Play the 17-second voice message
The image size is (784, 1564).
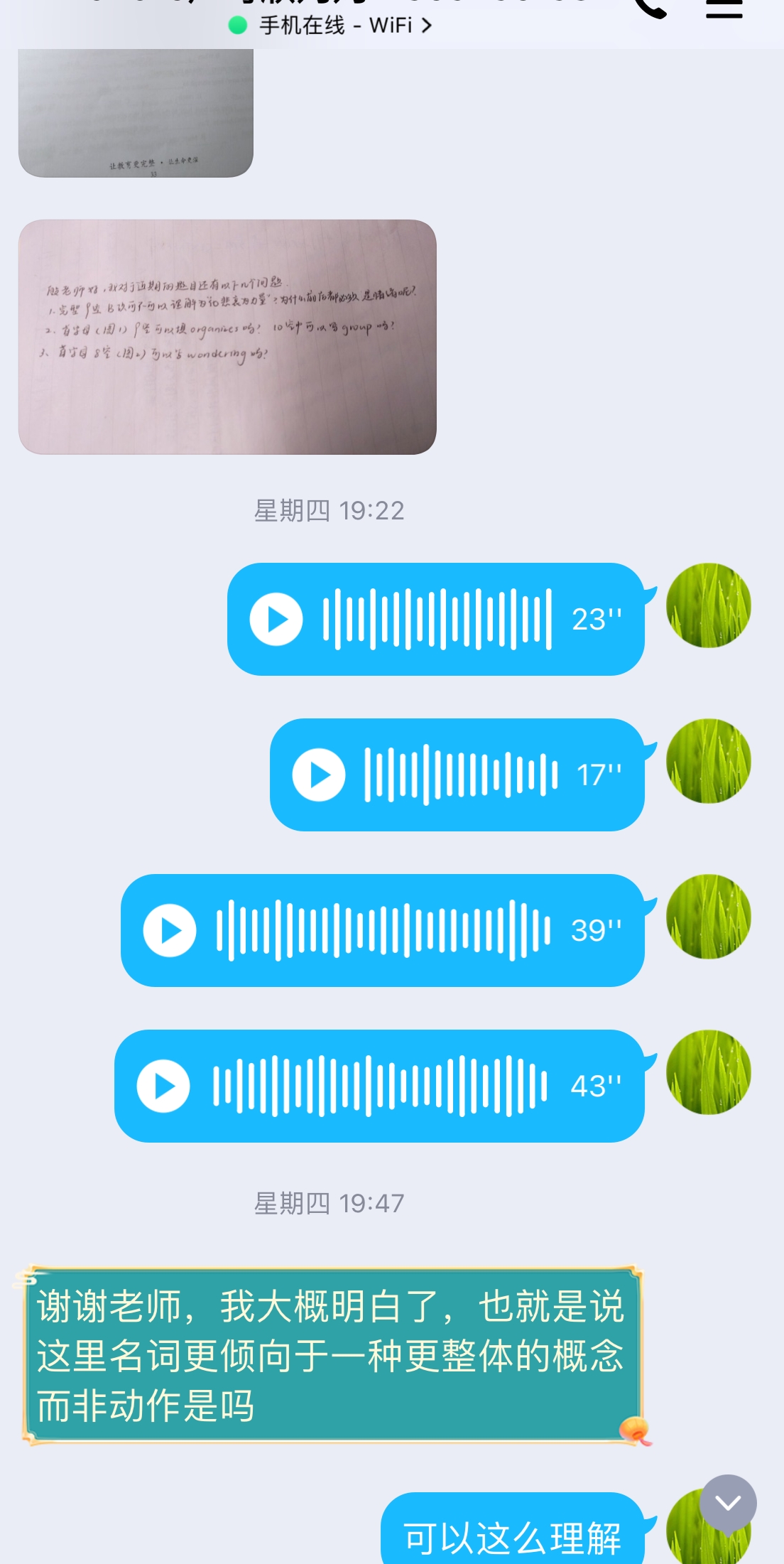tap(319, 775)
